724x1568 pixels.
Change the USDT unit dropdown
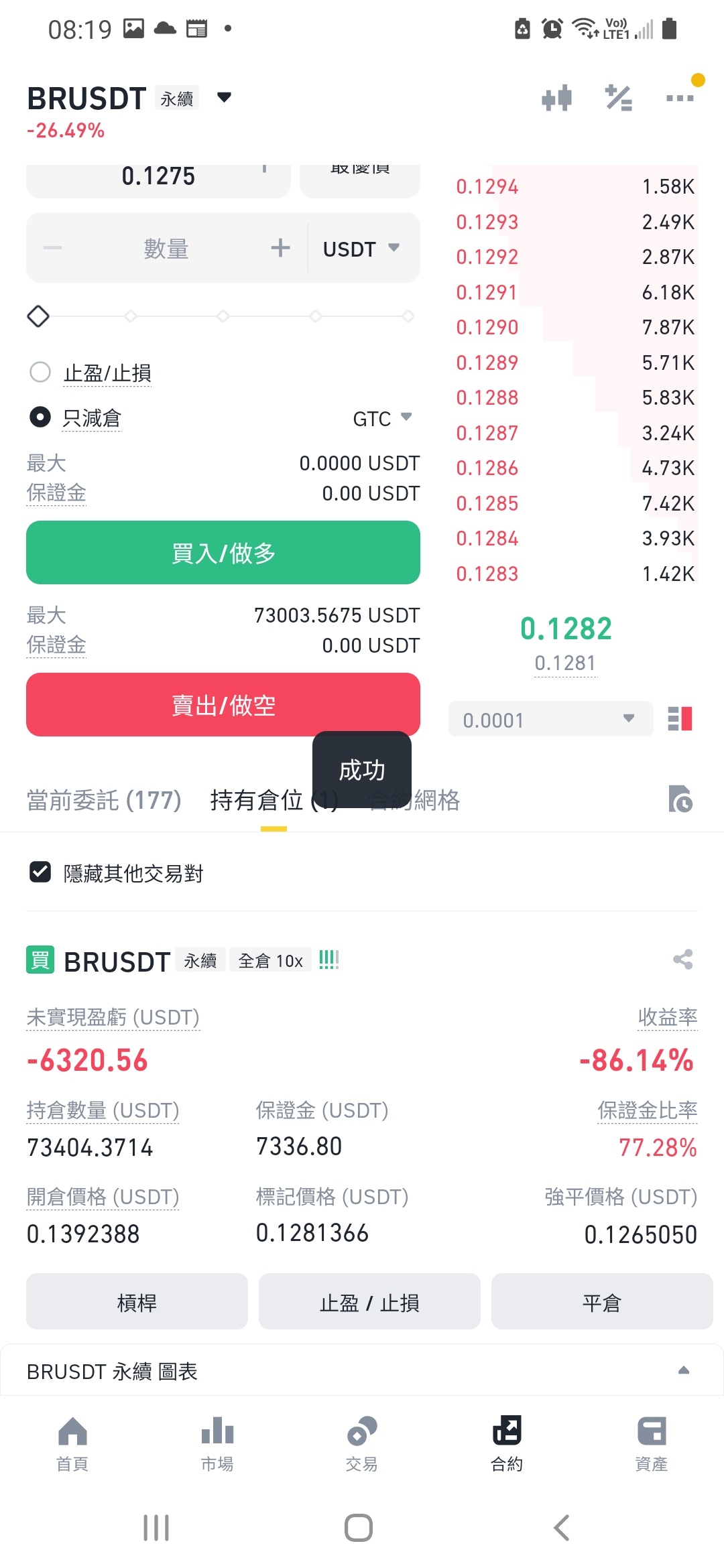(361, 249)
